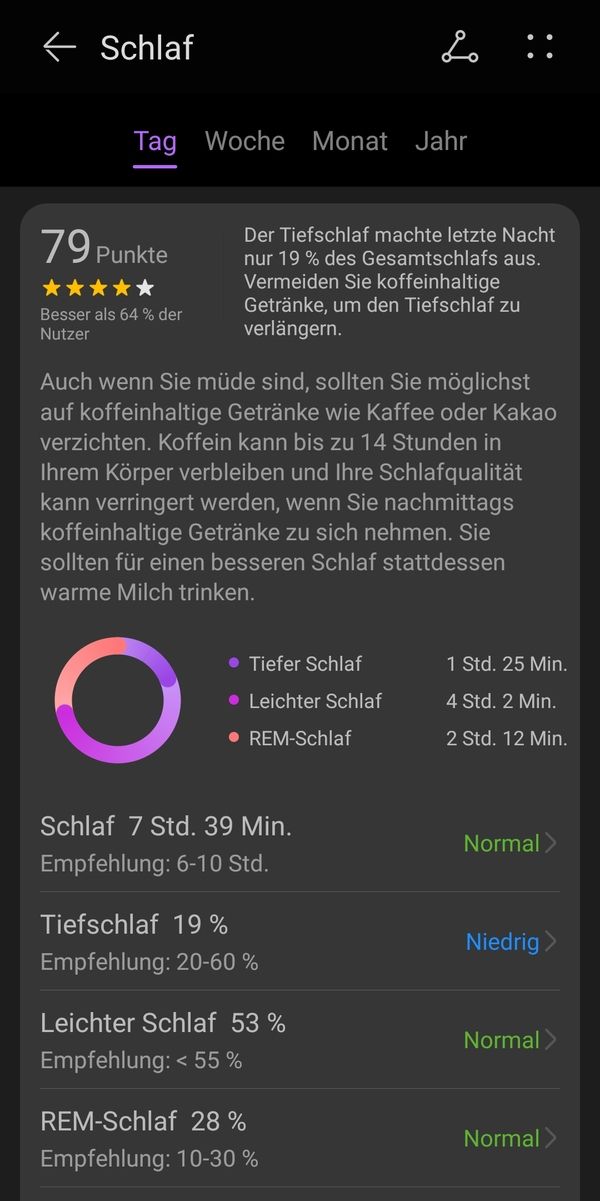This screenshot has width=600, height=1201.
Task: Switch to the Monat tab
Action: [x=350, y=141]
